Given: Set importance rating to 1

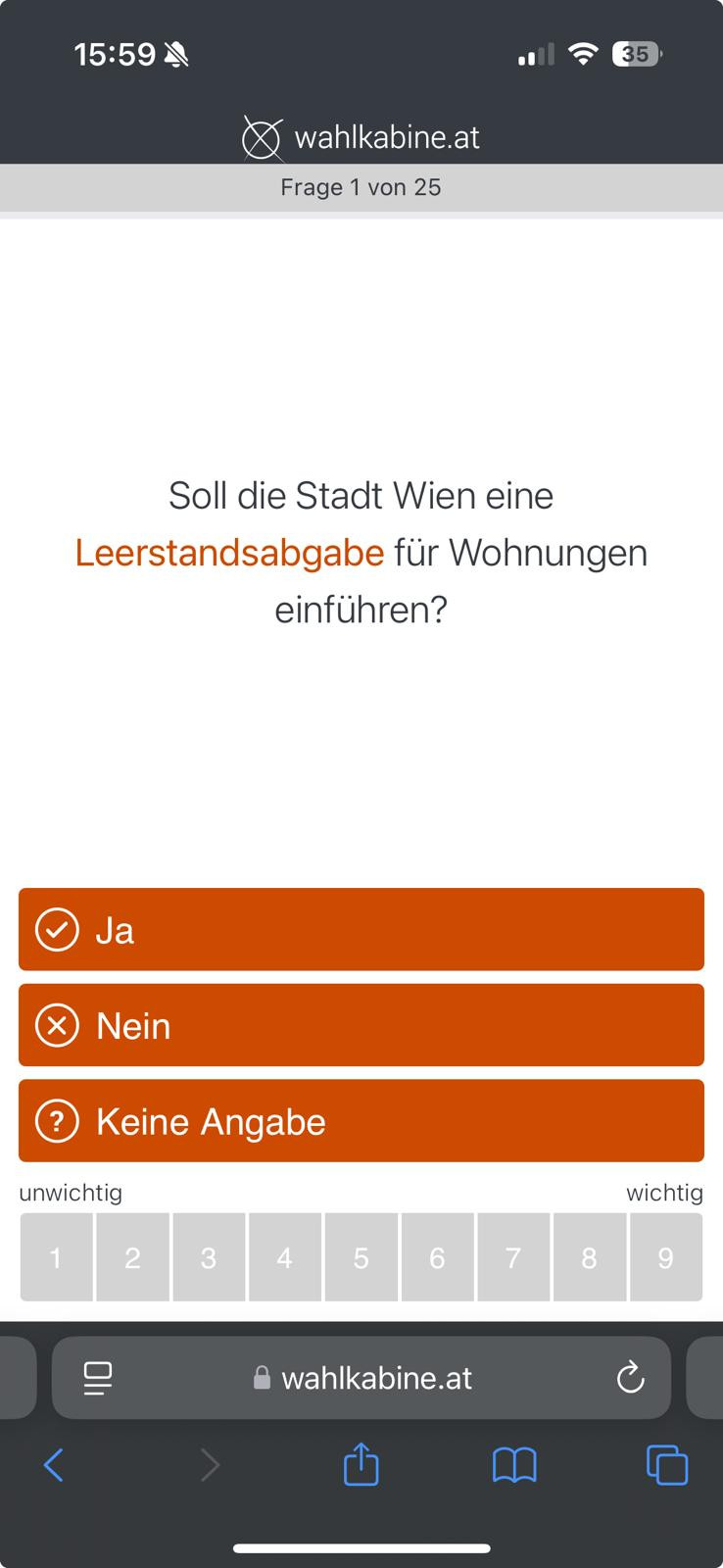Looking at the screenshot, I should pos(56,1257).
